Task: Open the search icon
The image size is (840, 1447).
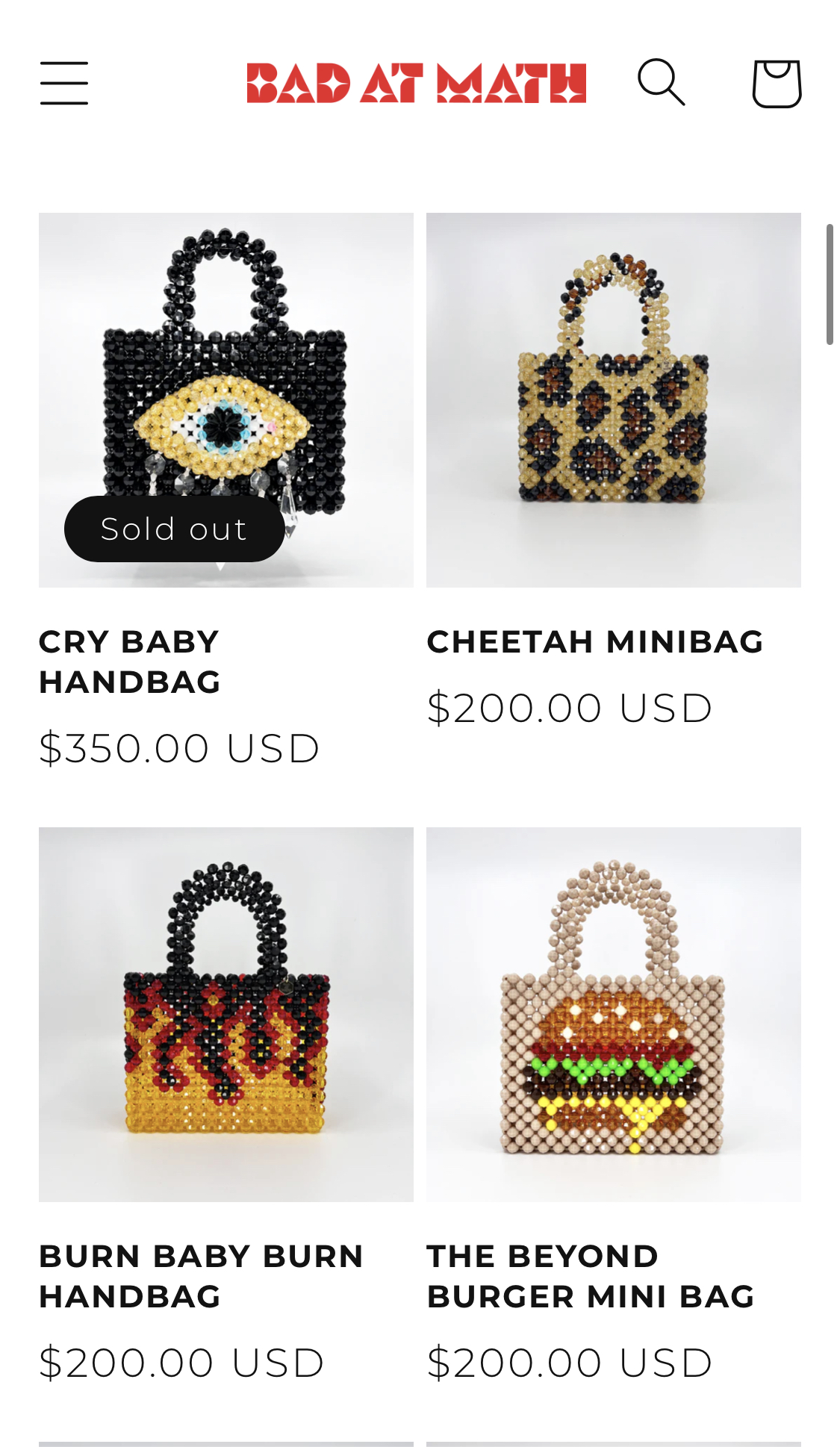Action: (661, 82)
